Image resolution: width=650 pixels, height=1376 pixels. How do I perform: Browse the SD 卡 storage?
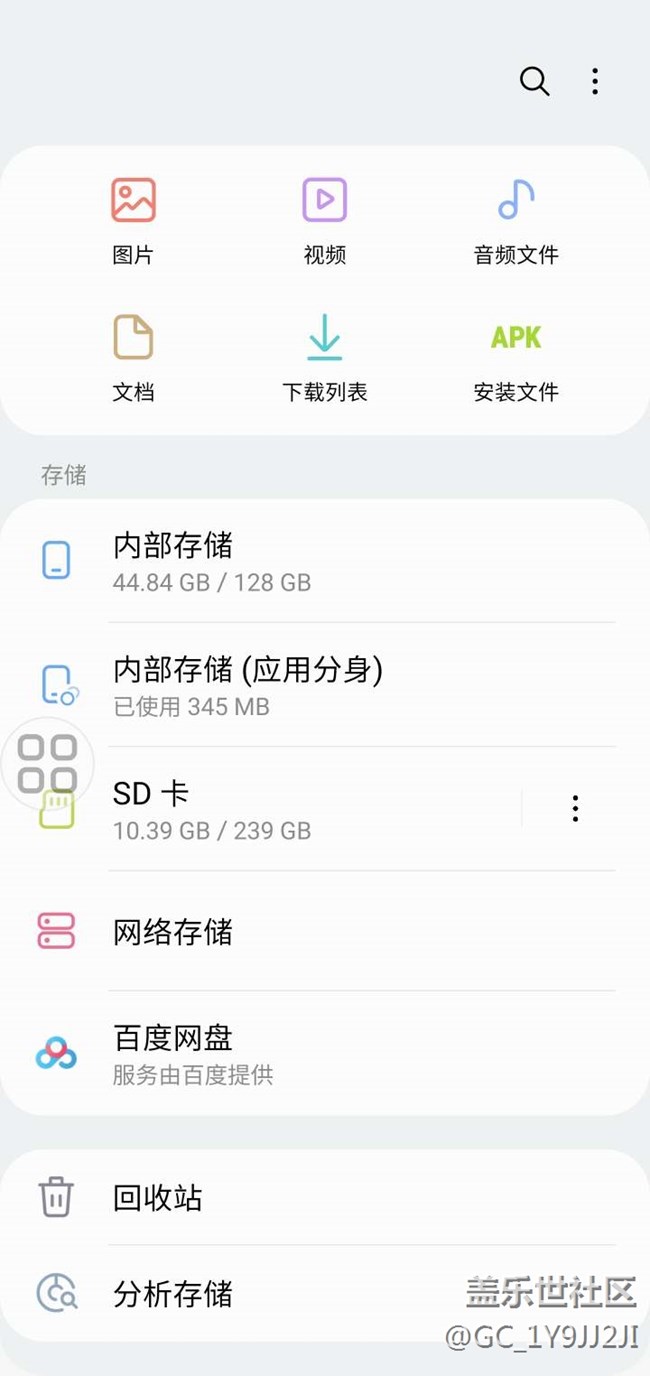(x=300, y=809)
